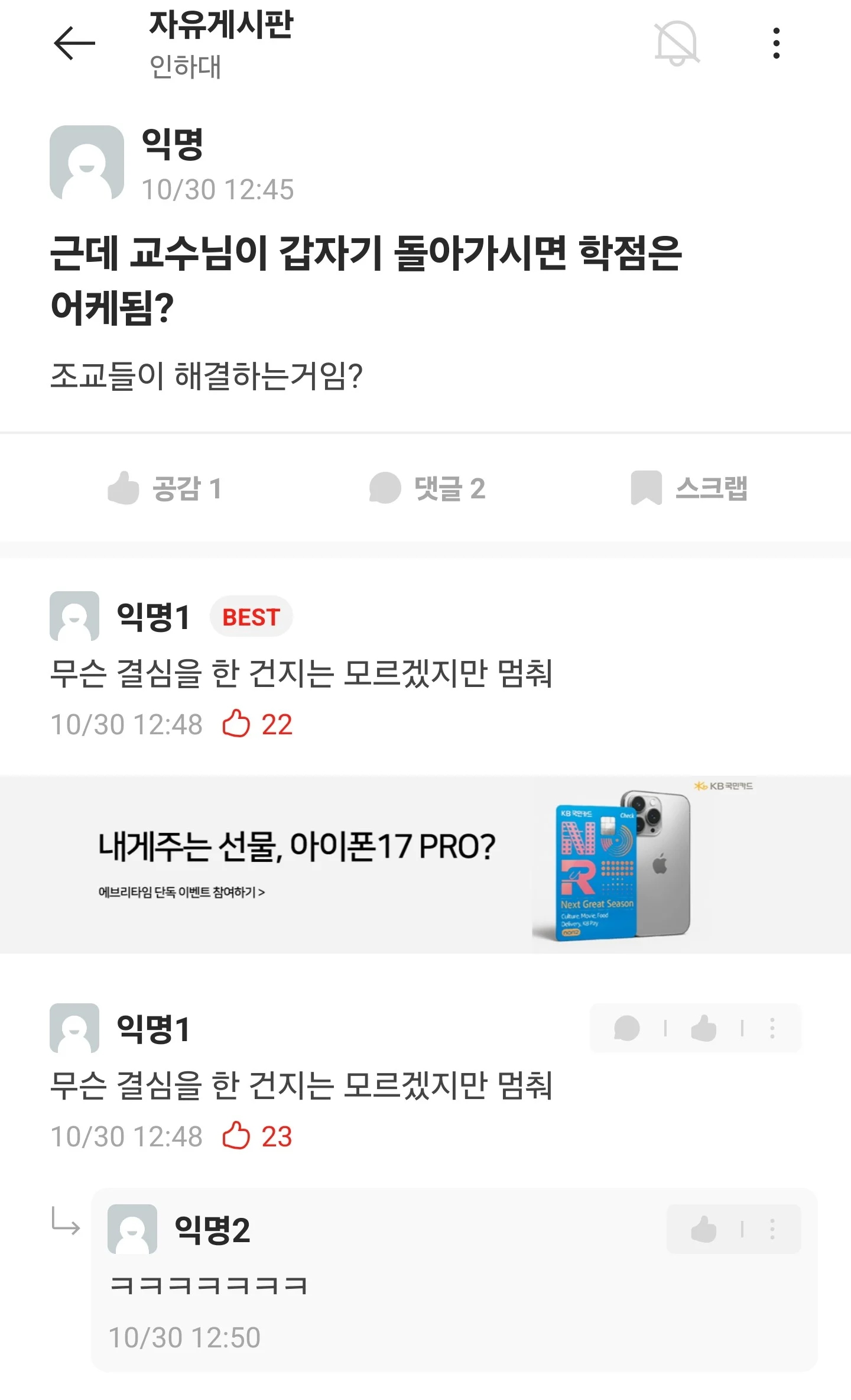Viewport: 851px width, 1400px height.
Task: Like 익명2's ㅋㅋㅋ reply
Action: tap(703, 1229)
